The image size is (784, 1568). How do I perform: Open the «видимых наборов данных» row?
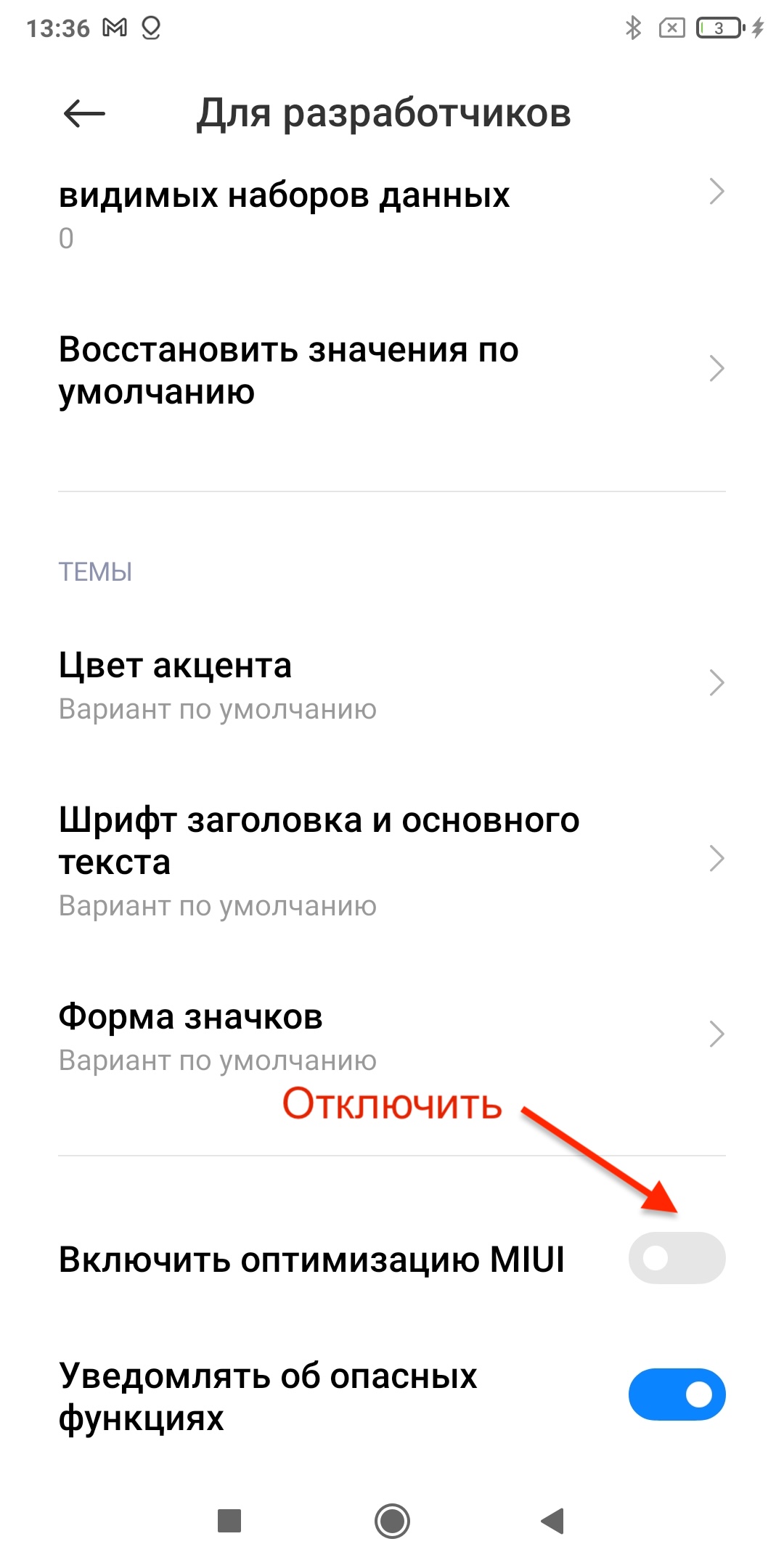point(392,215)
